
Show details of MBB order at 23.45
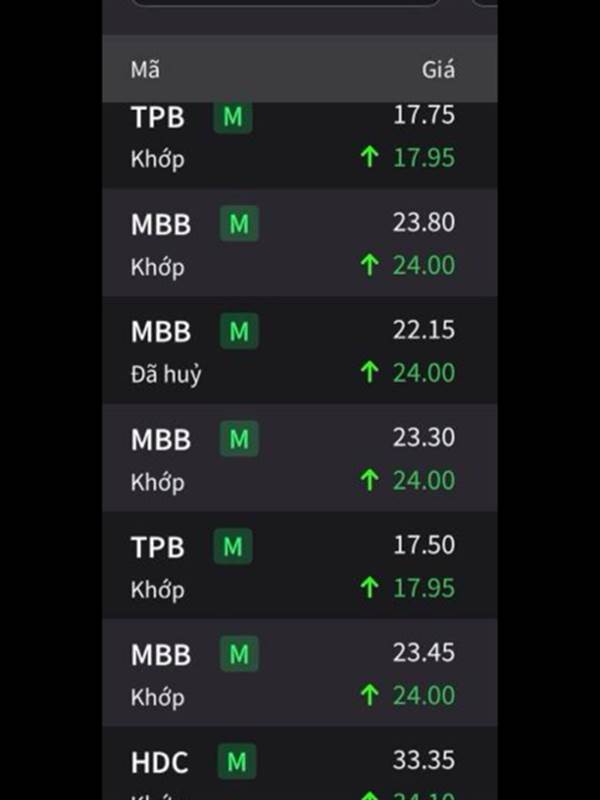tap(298, 673)
